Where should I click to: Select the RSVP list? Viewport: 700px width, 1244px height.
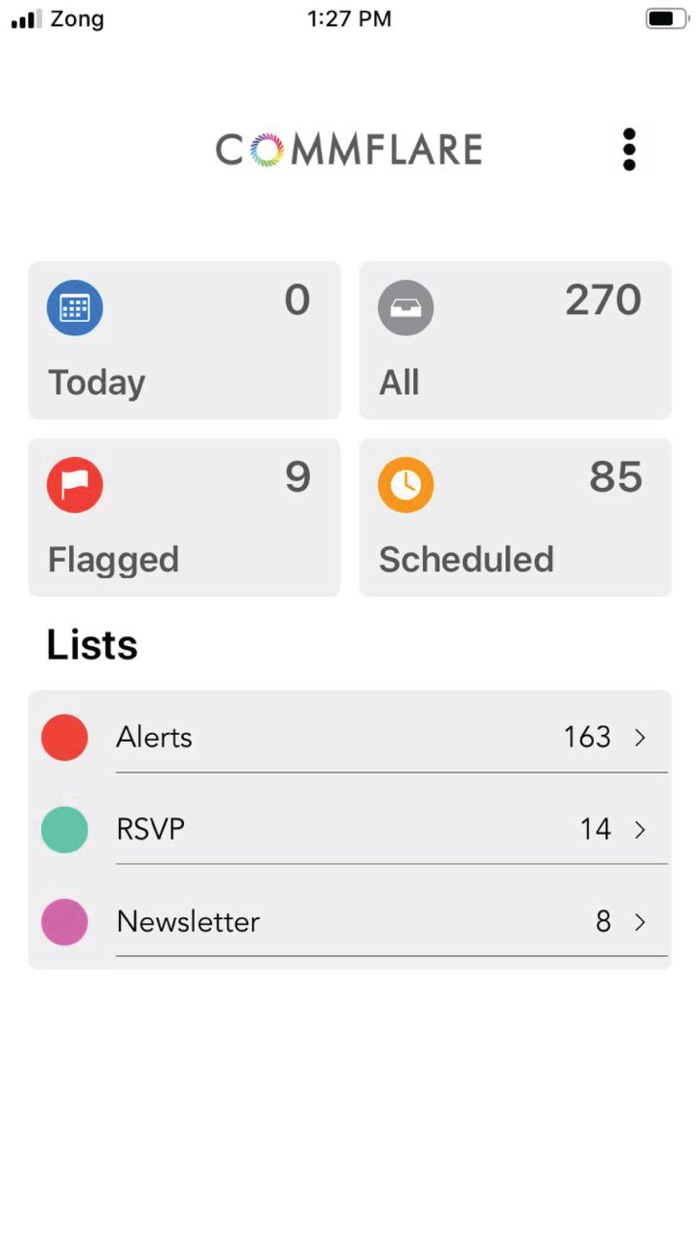tap(349, 829)
